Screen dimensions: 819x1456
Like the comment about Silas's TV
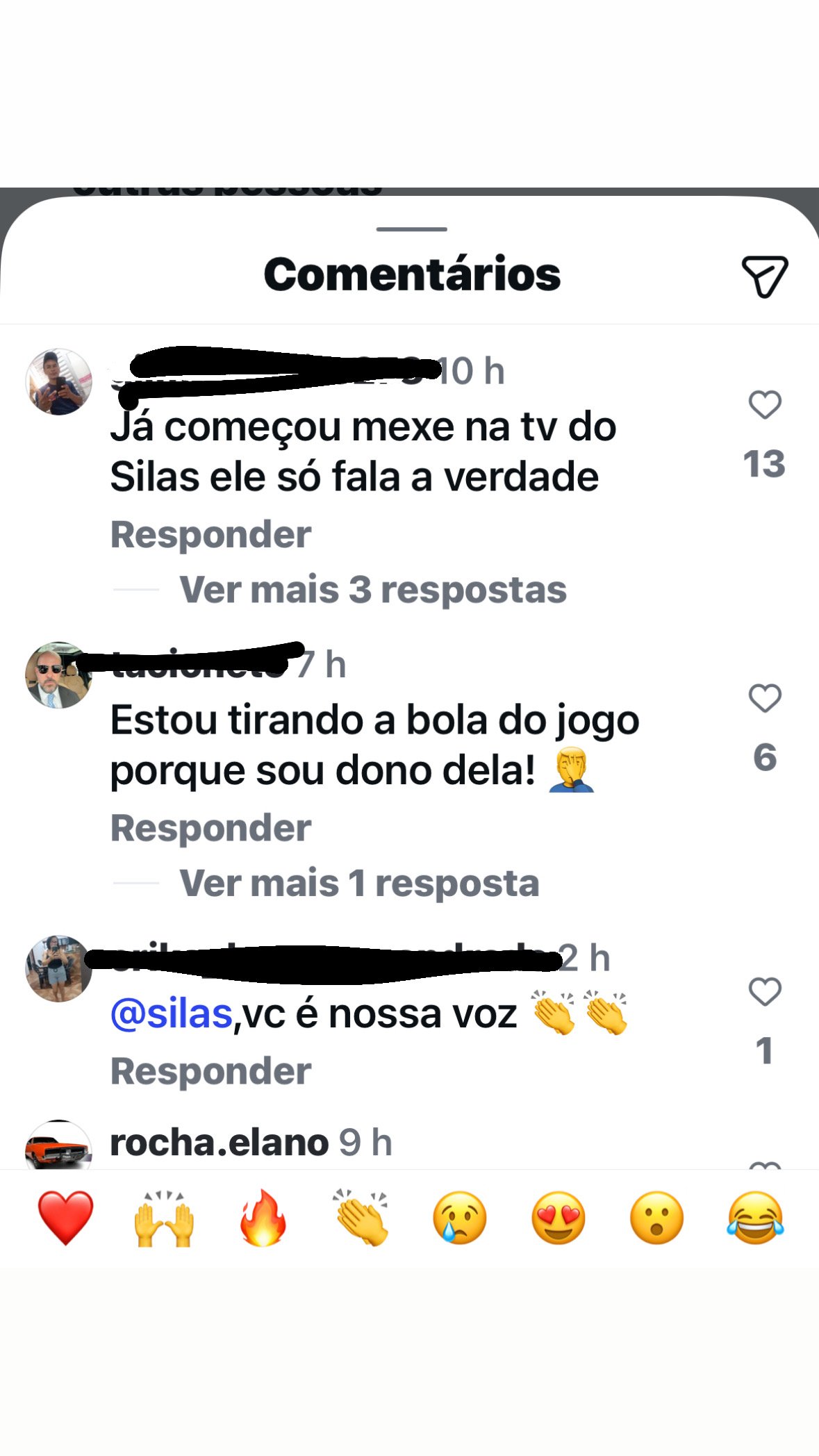pyautogui.click(x=764, y=405)
